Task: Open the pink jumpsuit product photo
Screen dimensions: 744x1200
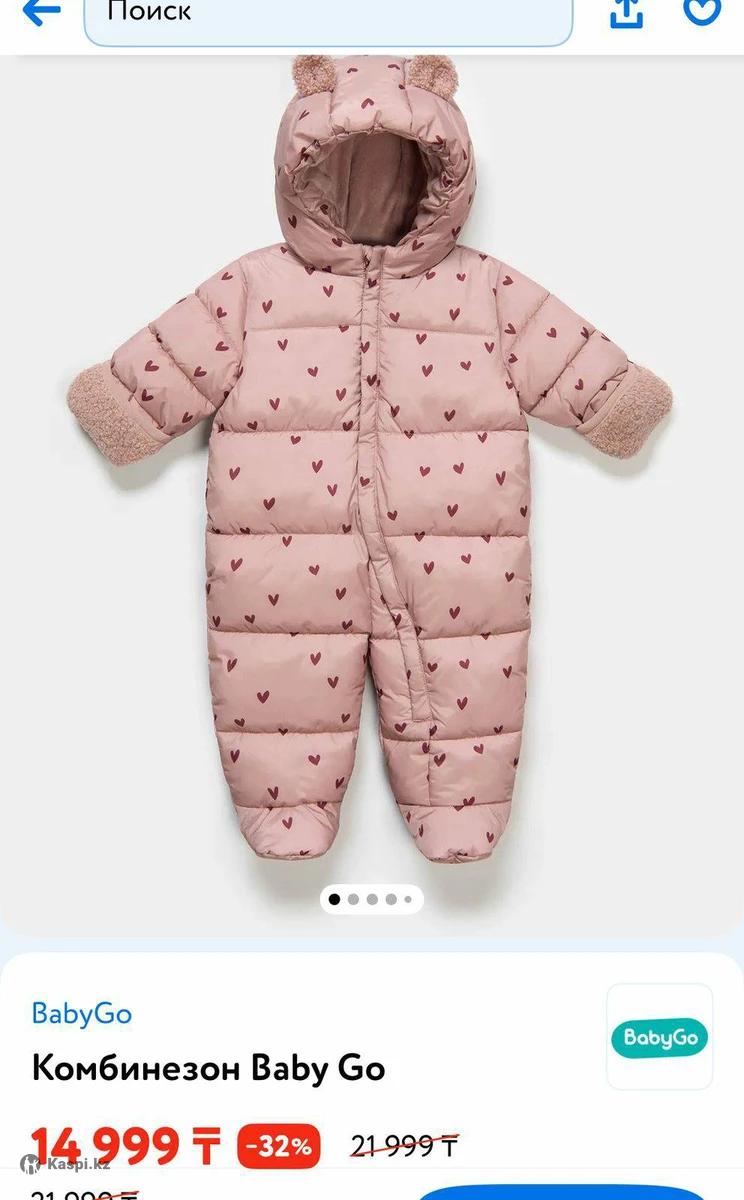Action: pyautogui.click(x=372, y=470)
